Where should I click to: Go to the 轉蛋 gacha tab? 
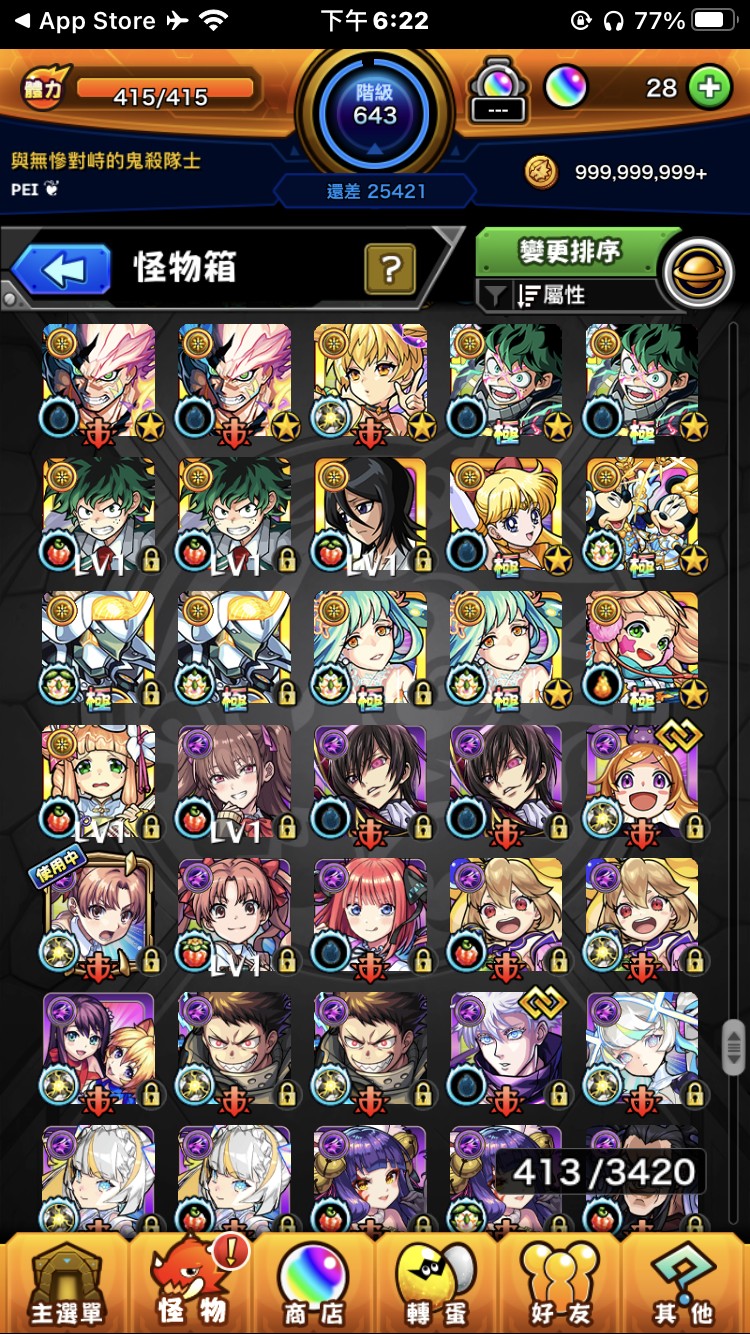(436, 1285)
